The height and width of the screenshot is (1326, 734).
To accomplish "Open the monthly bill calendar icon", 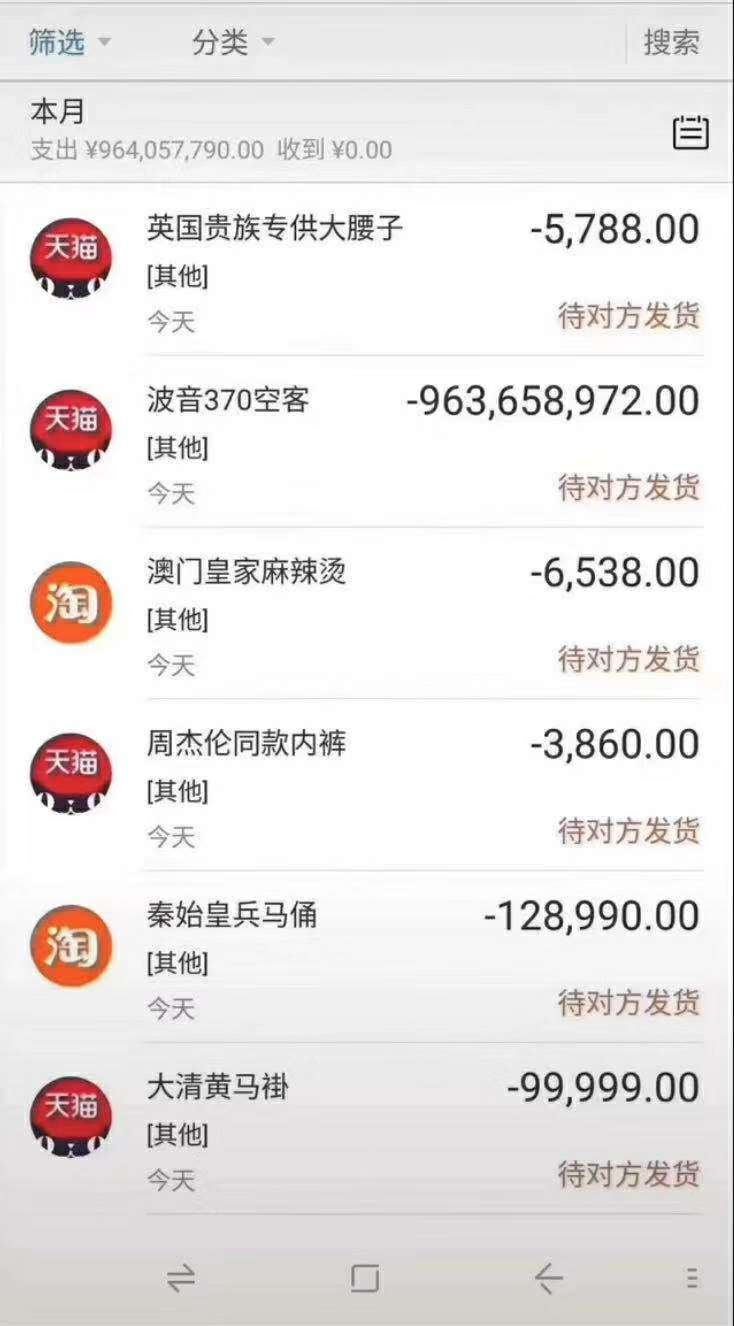I will (x=690, y=132).
